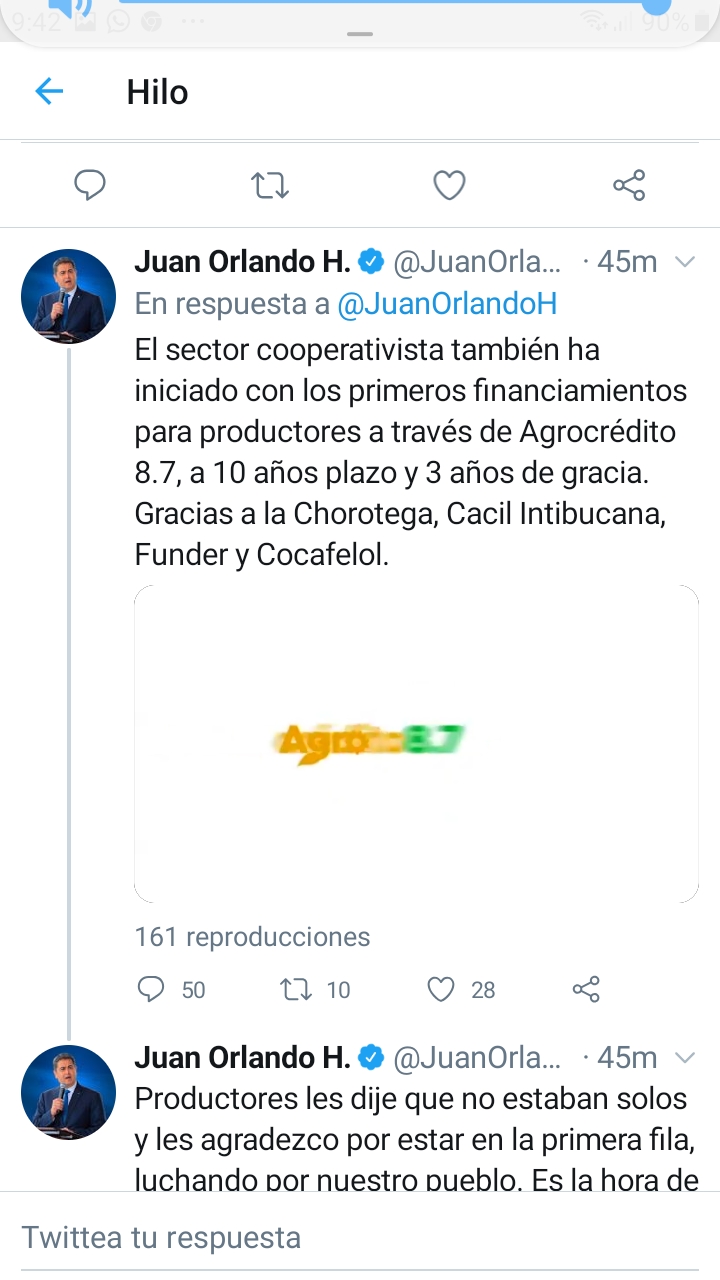This screenshot has width=720, height=1280.
Task: Retweet the Agrocrédito tweet with 10 retweets
Action: pos(295,989)
